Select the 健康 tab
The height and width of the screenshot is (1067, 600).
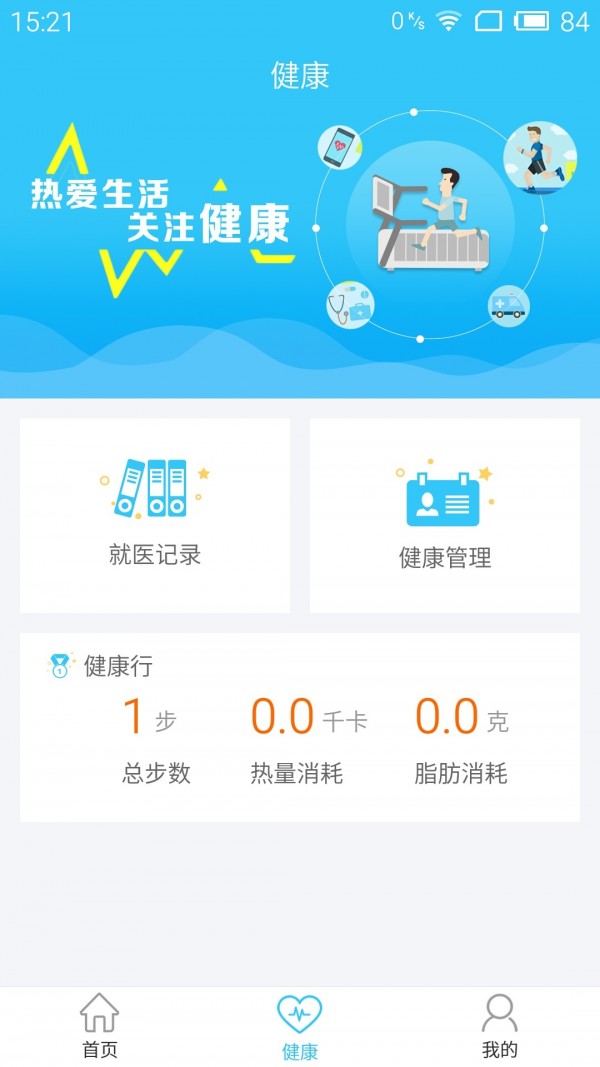[x=300, y=1027]
